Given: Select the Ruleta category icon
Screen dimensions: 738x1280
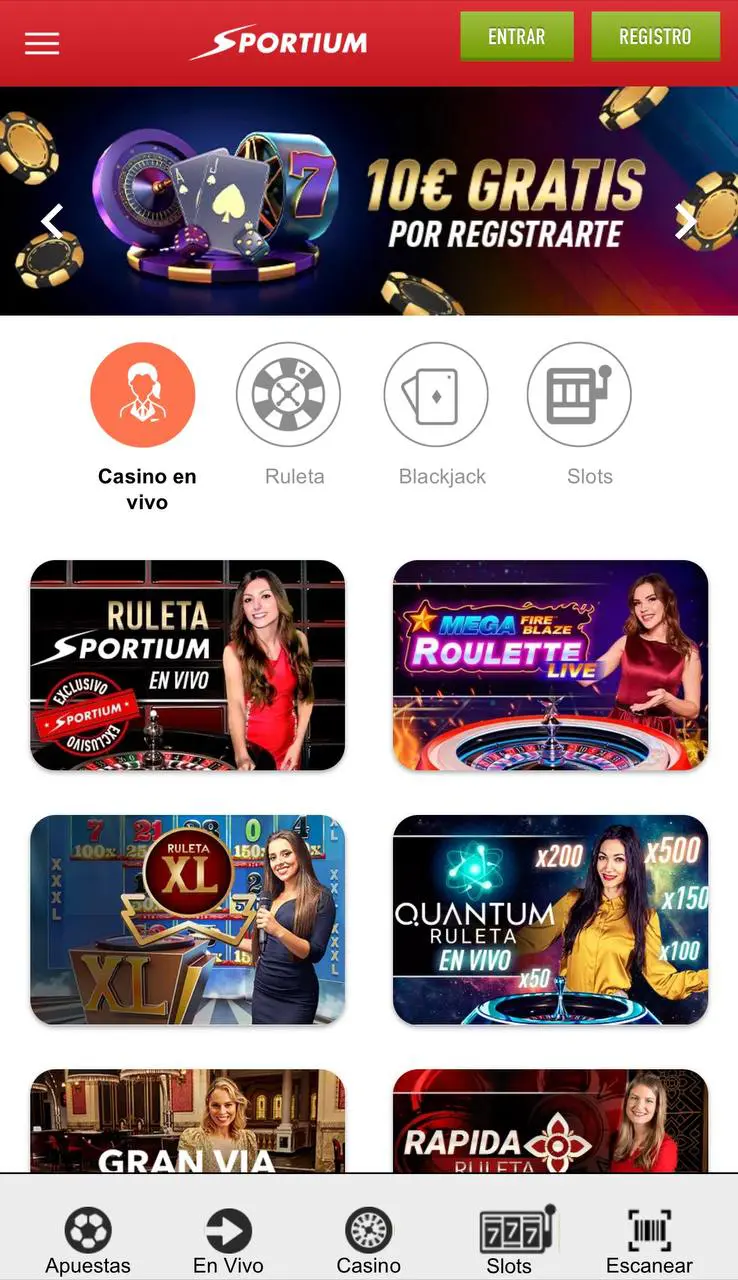Looking at the screenshot, I should pyautogui.click(x=289, y=394).
